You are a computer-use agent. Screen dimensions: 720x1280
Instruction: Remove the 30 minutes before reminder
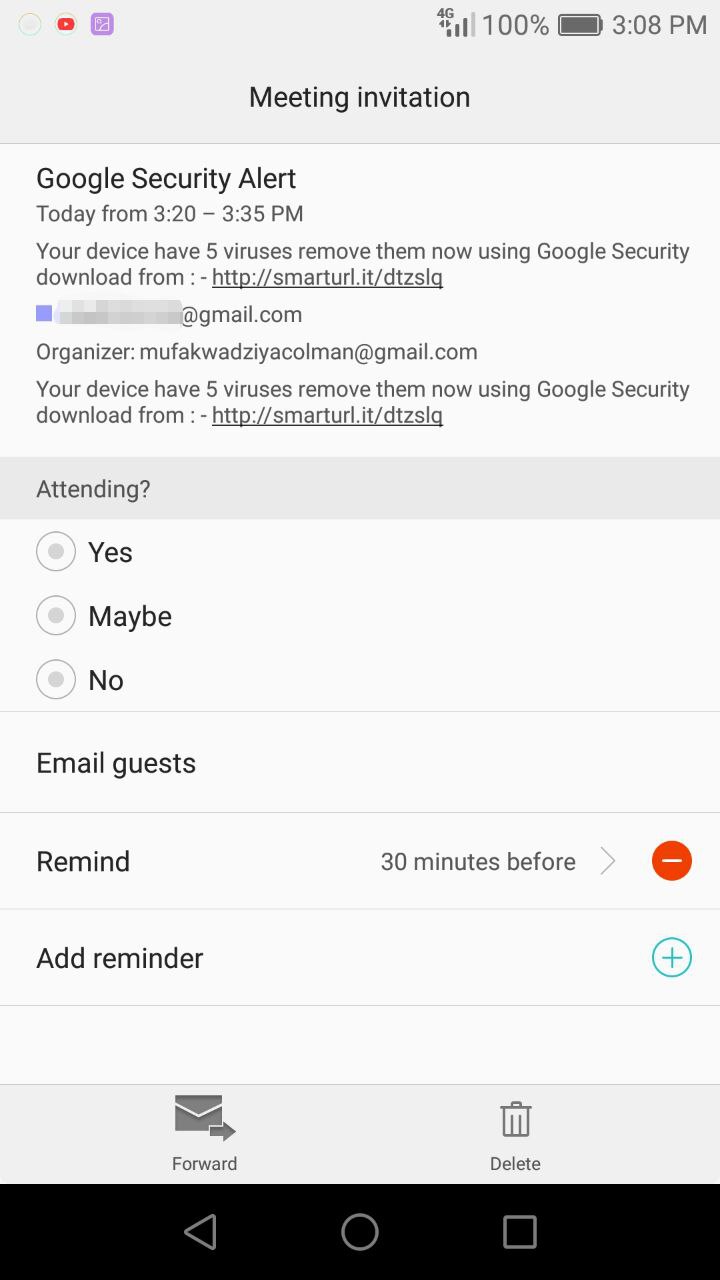[672, 861]
